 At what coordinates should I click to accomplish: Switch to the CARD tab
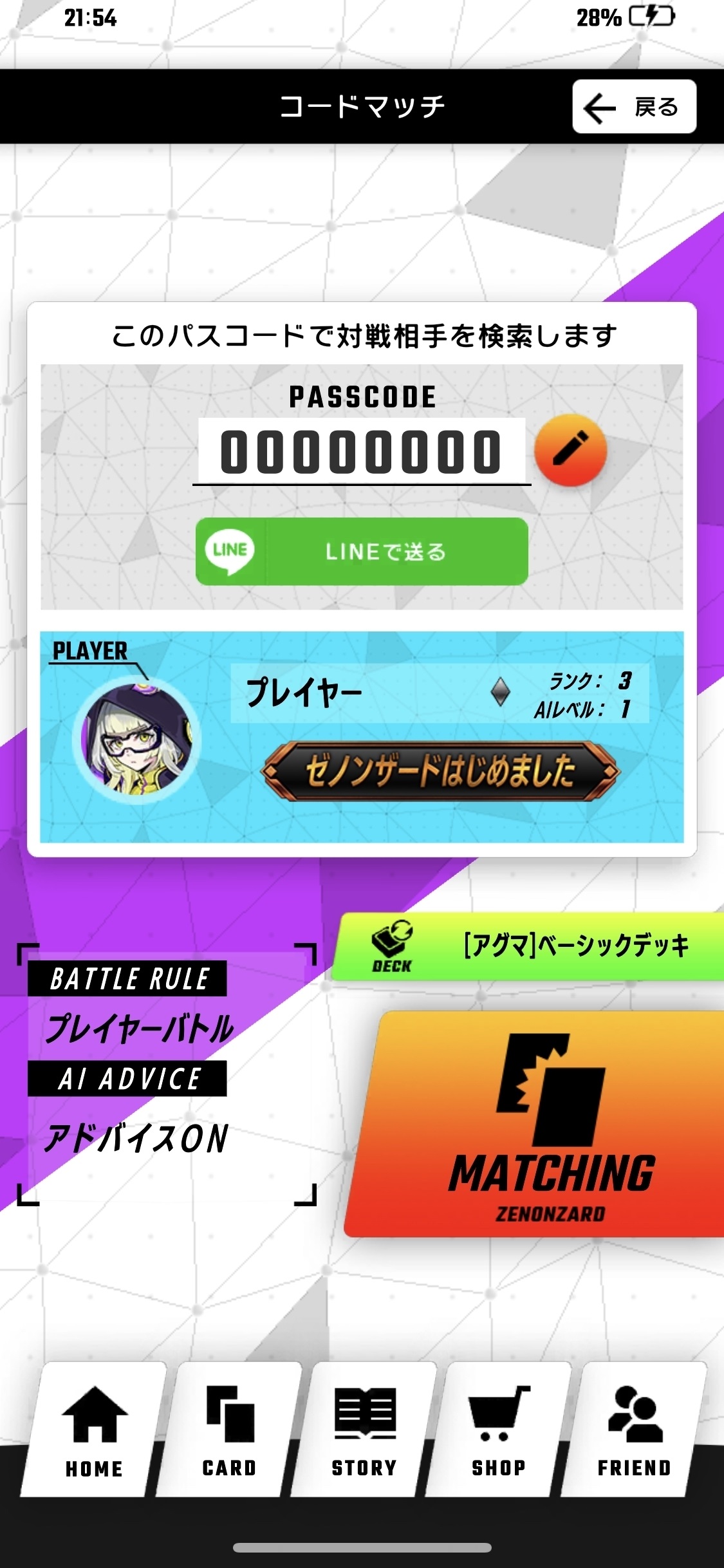pos(230,1432)
